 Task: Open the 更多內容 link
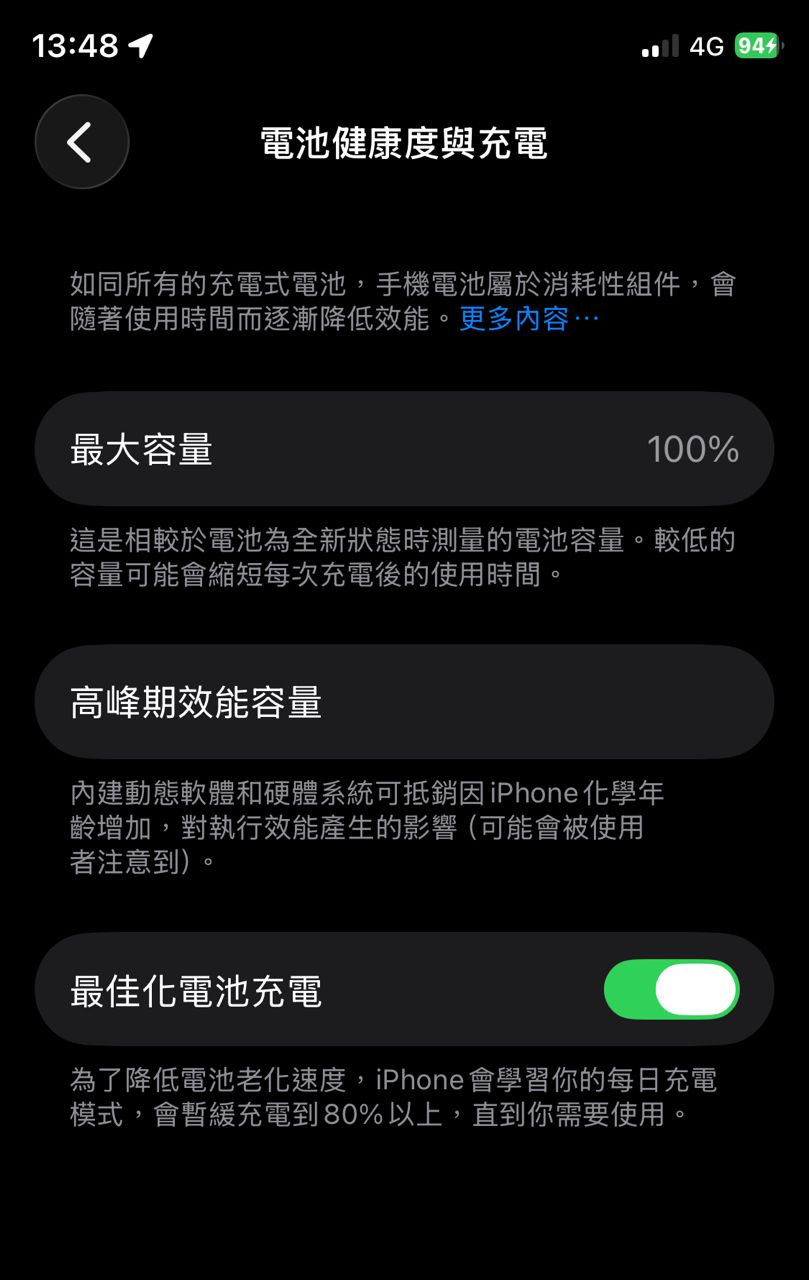coord(528,319)
